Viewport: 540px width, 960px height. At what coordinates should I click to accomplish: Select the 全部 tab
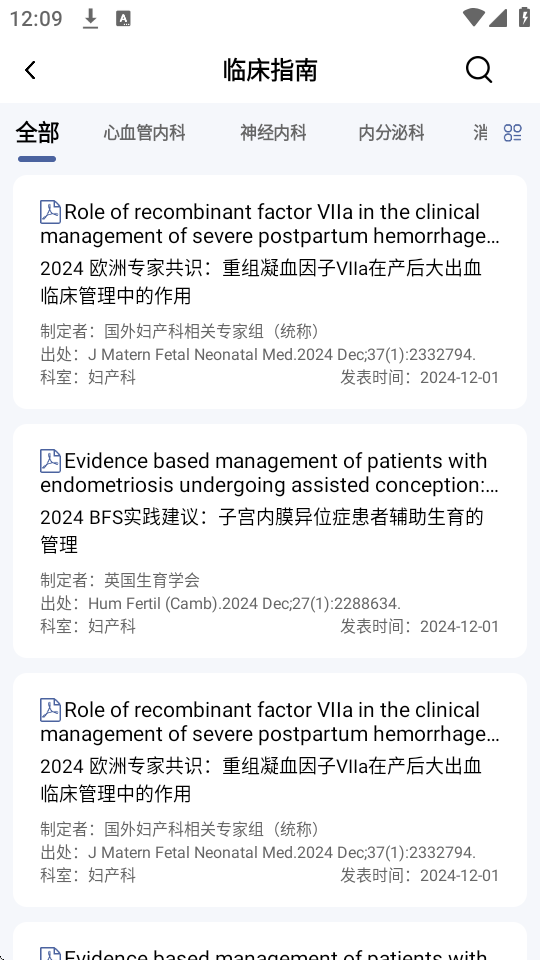37,133
